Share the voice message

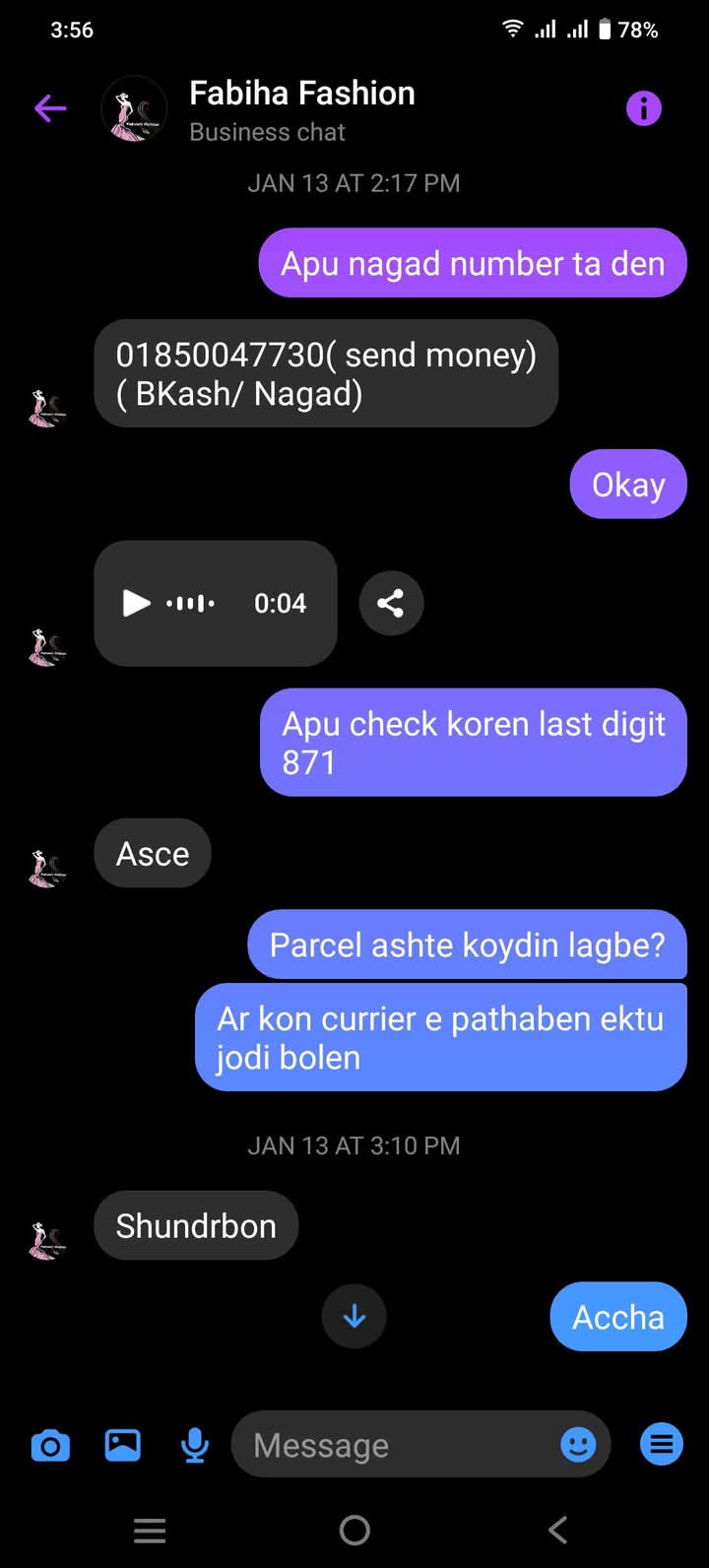point(391,603)
